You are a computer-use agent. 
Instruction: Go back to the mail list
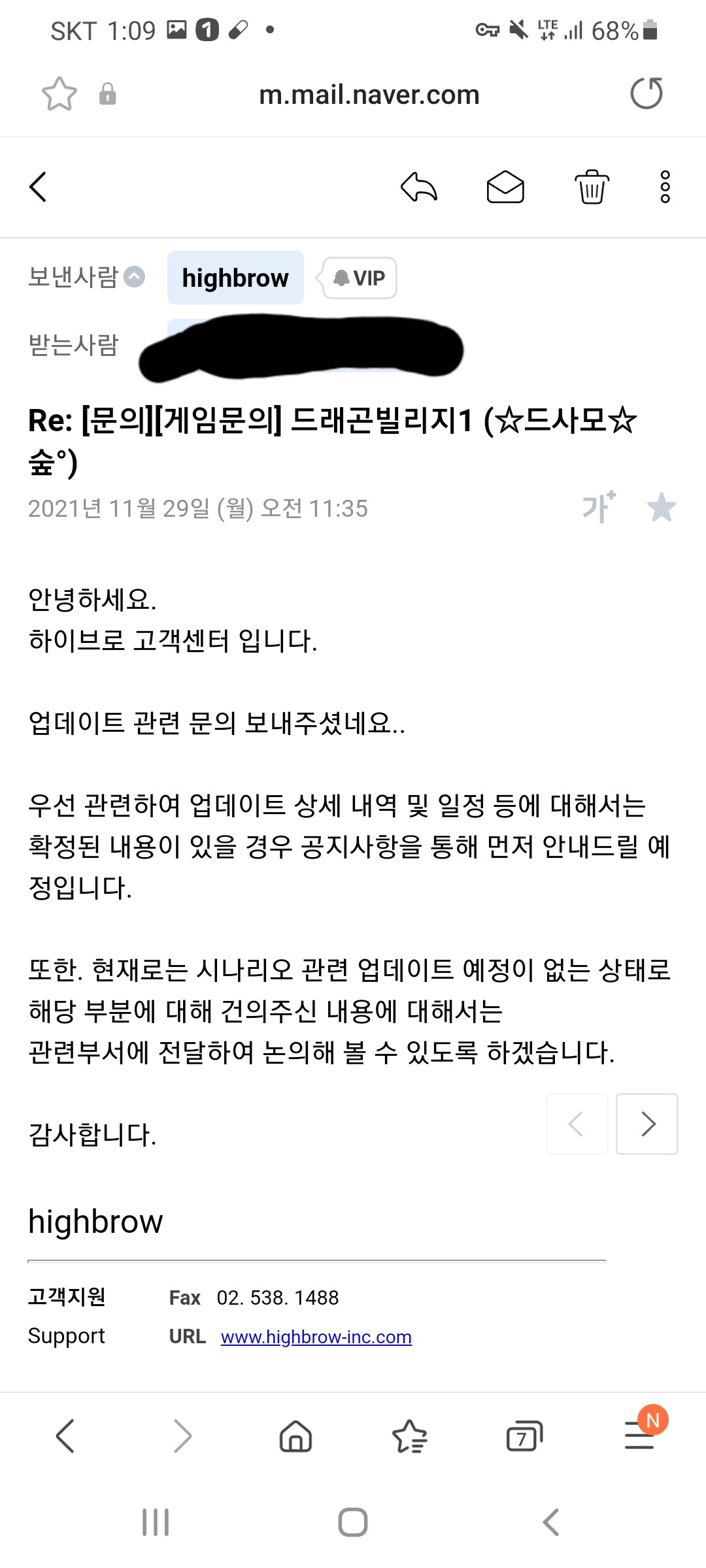[38, 188]
